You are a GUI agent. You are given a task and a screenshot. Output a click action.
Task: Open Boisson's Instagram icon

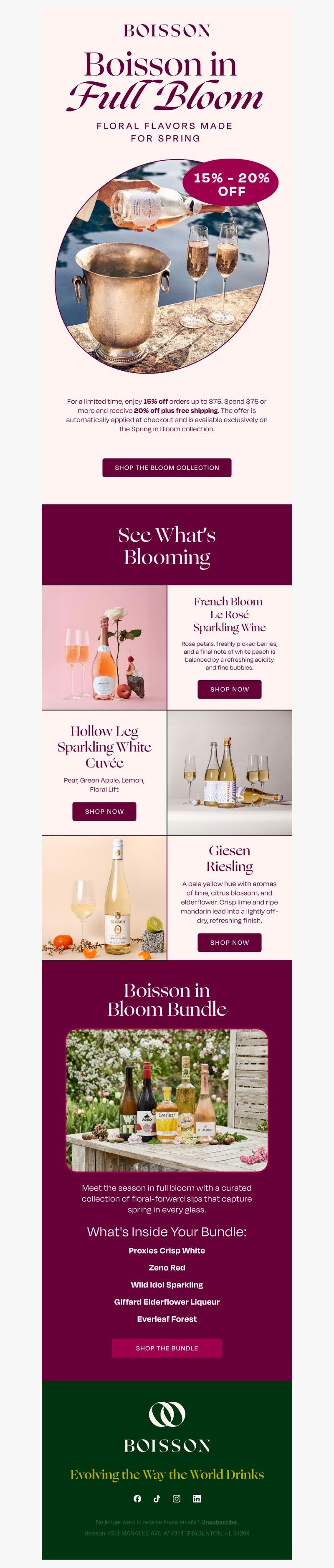pyautogui.click(x=177, y=1498)
